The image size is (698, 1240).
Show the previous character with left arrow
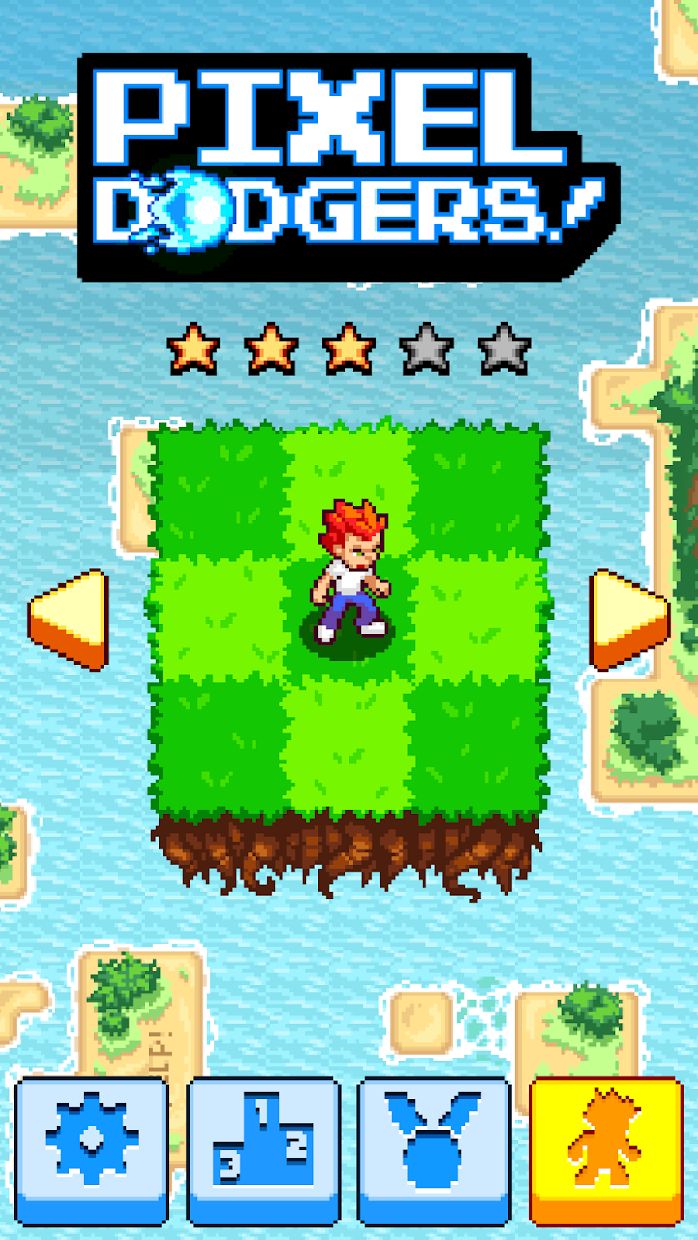point(68,619)
